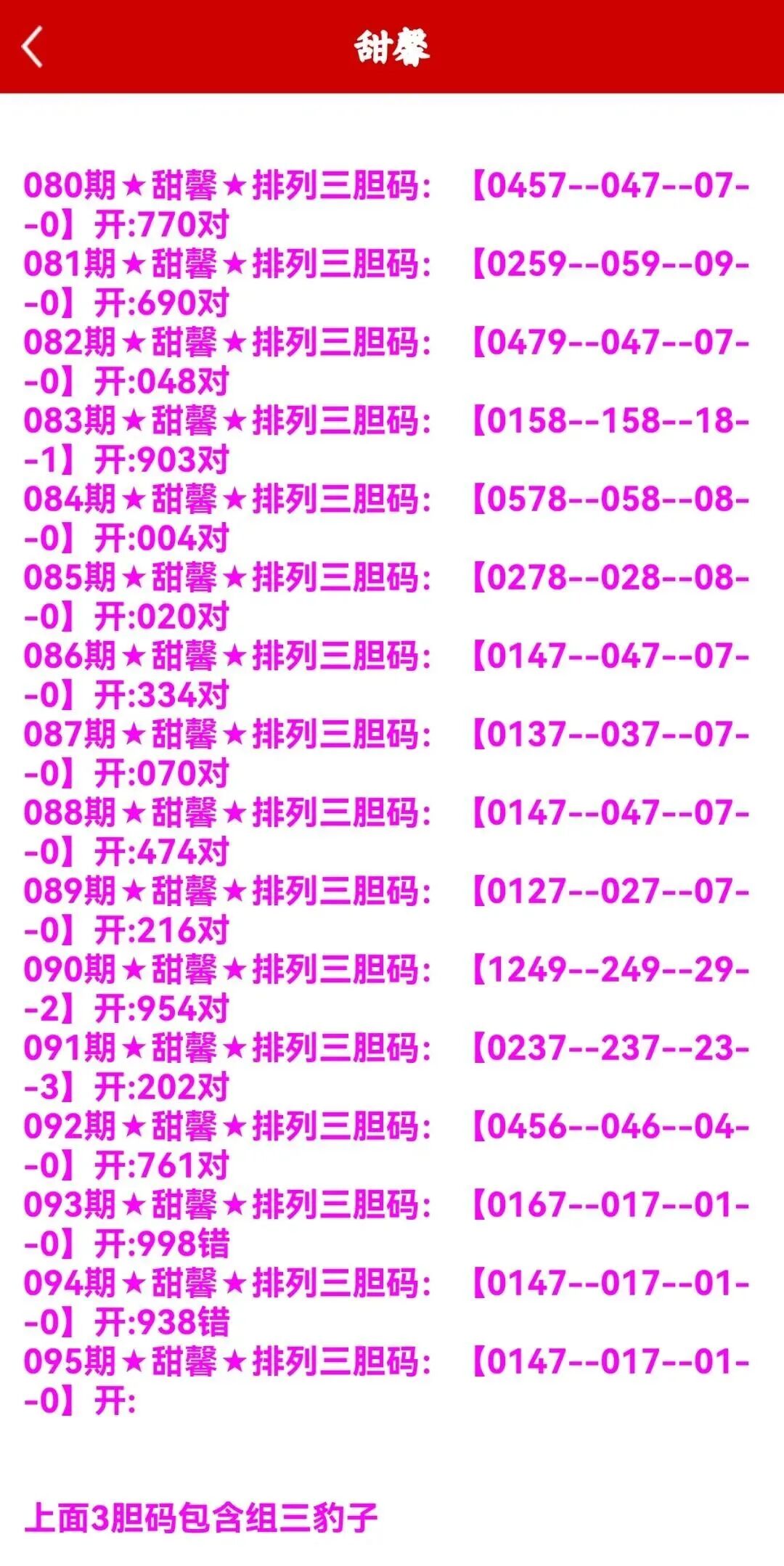Go back using the header arrow

tap(33, 47)
